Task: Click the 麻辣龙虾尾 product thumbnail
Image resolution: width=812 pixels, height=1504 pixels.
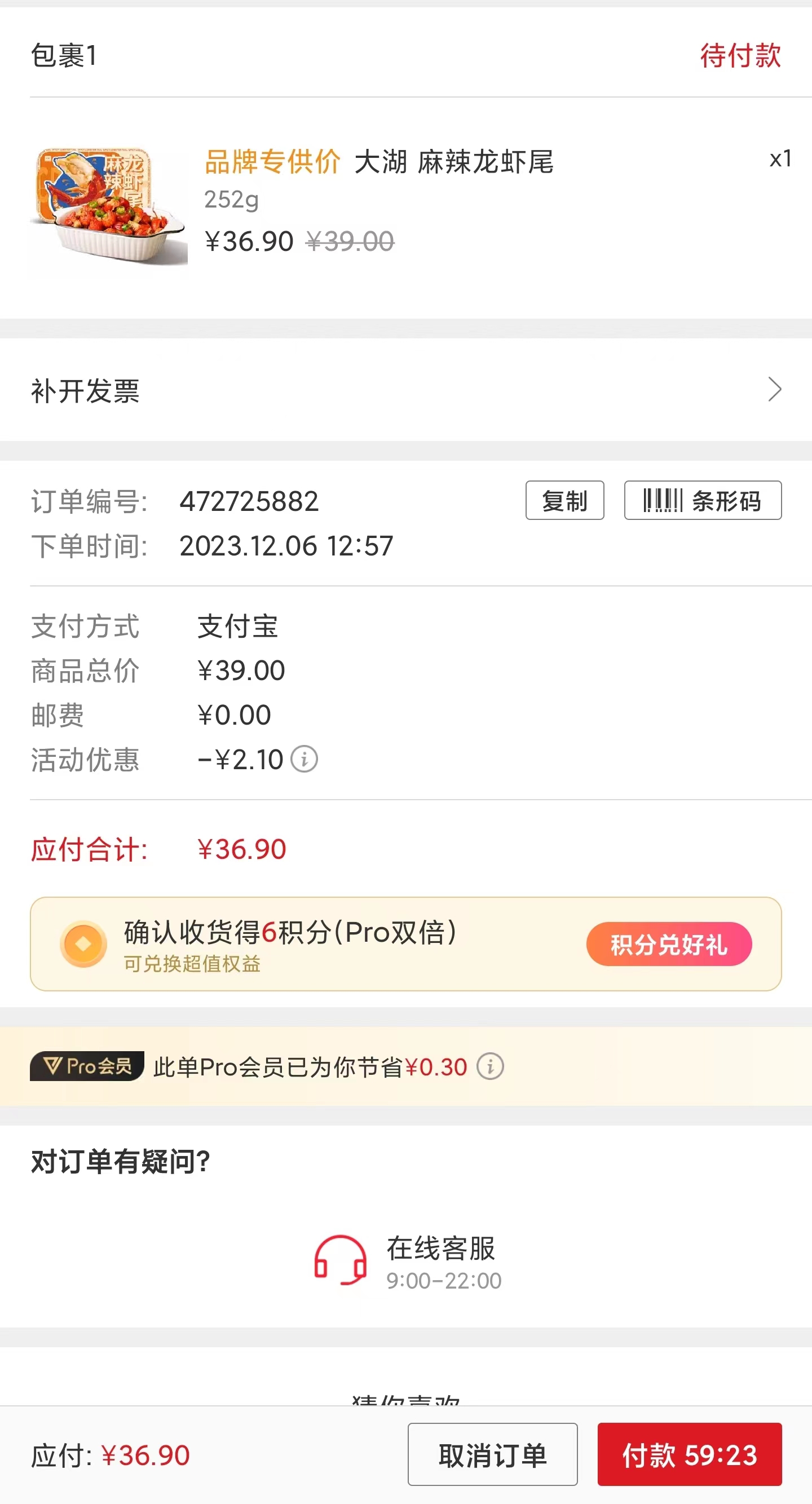Action: coord(109,210)
